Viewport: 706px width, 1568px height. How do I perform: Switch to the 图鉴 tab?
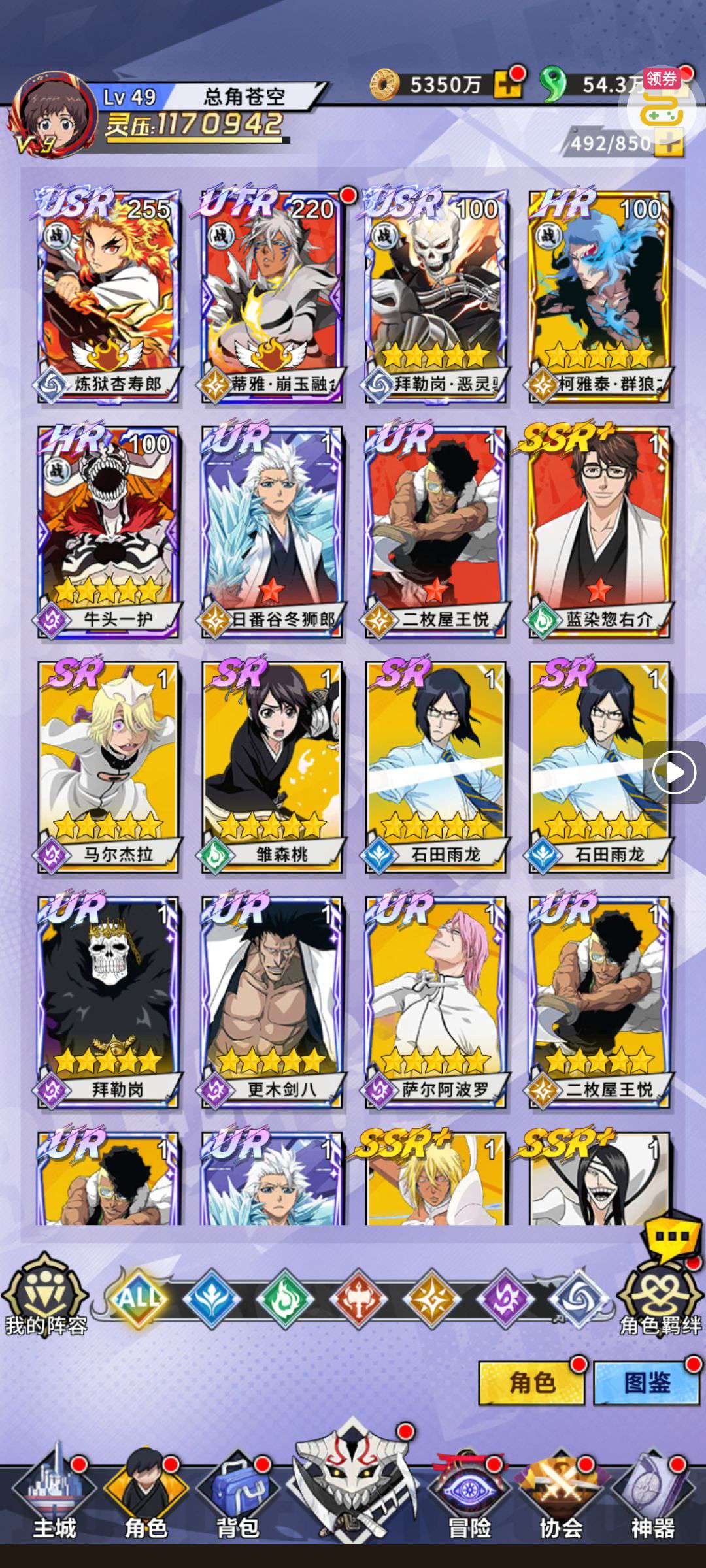click(x=647, y=1383)
